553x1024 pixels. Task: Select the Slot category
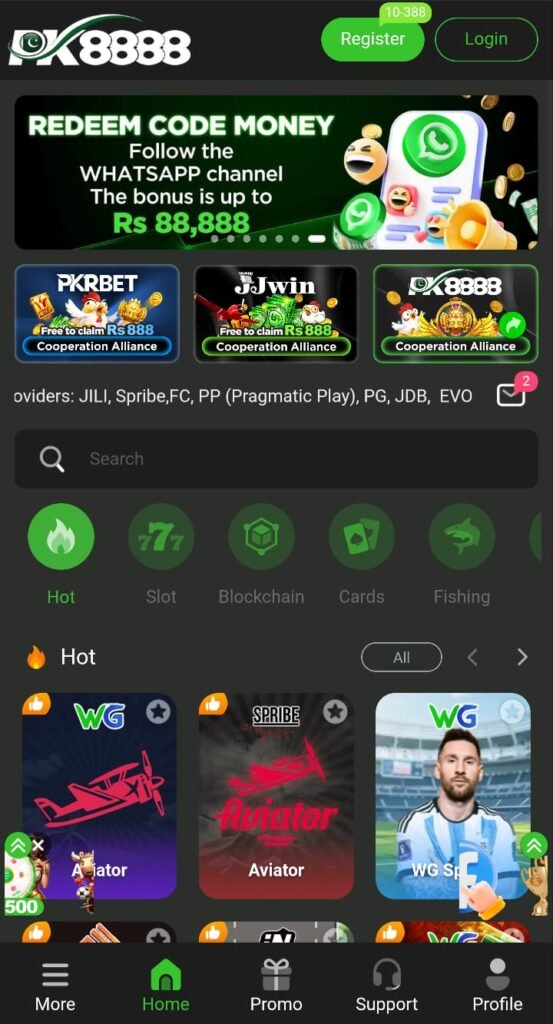(161, 554)
